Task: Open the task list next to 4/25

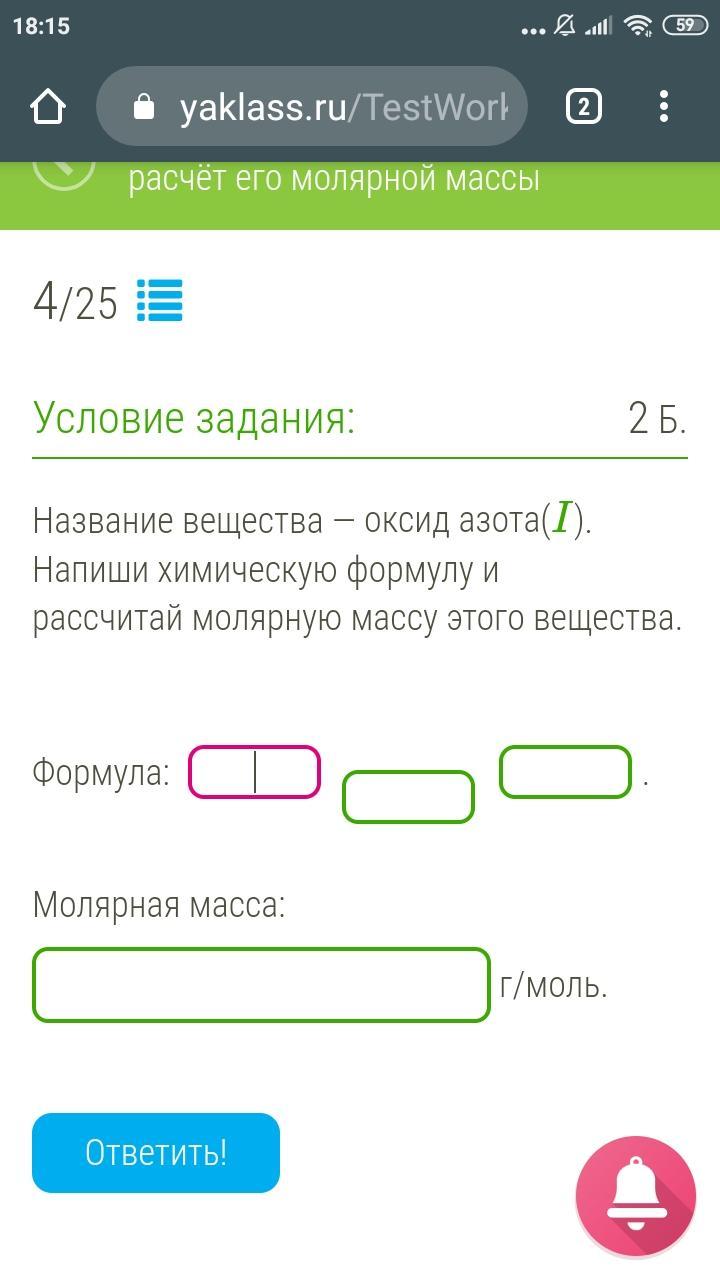Action: pyautogui.click(x=160, y=301)
